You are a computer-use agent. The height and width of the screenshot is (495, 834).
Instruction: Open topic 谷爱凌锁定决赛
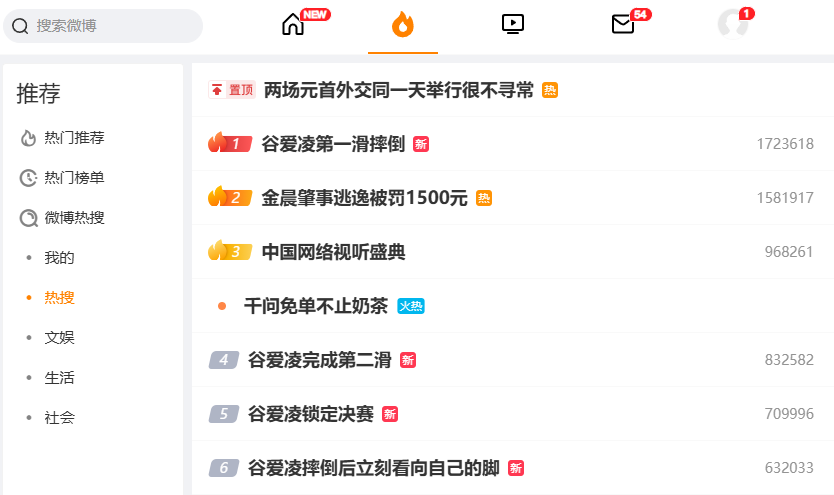pyautogui.click(x=310, y=414)
